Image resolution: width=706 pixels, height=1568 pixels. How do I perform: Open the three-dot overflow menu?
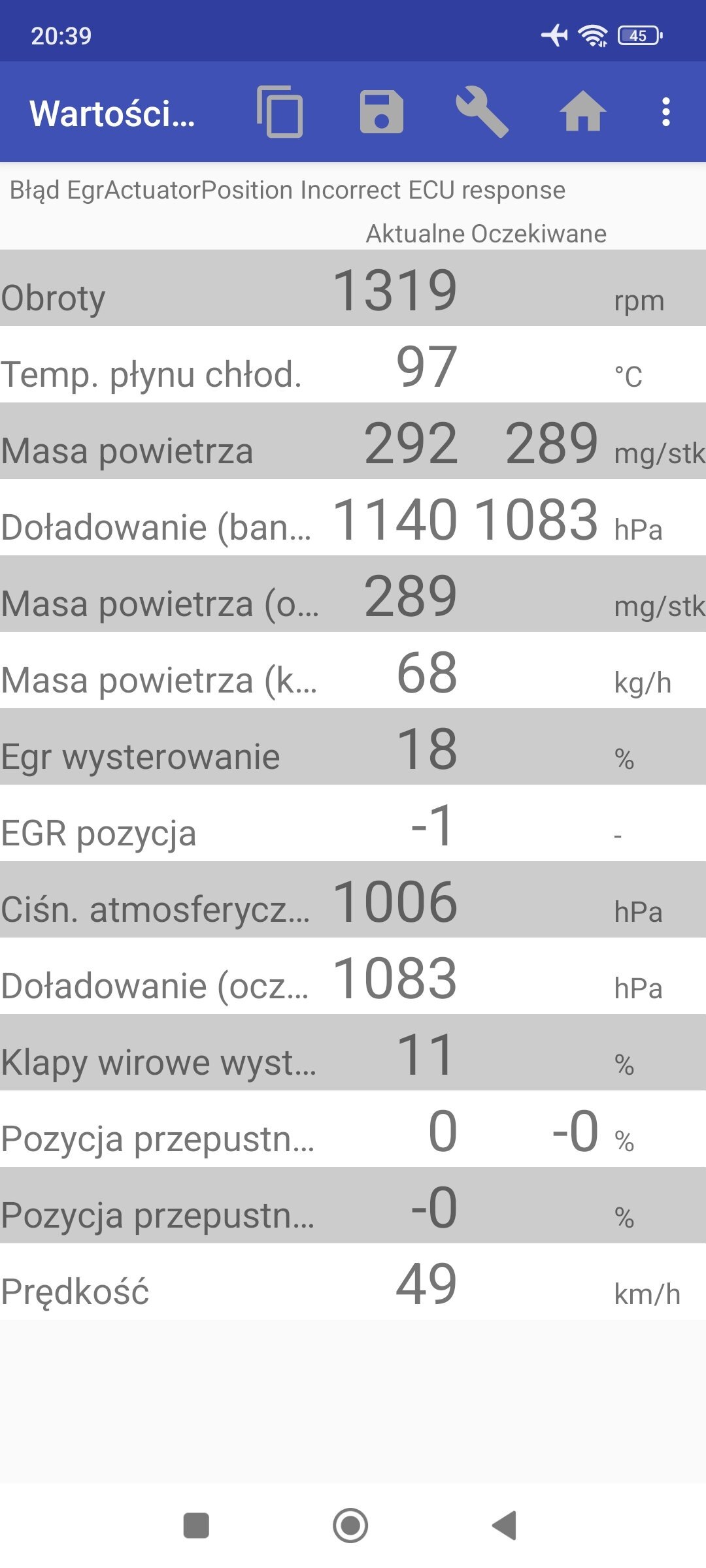666,112
